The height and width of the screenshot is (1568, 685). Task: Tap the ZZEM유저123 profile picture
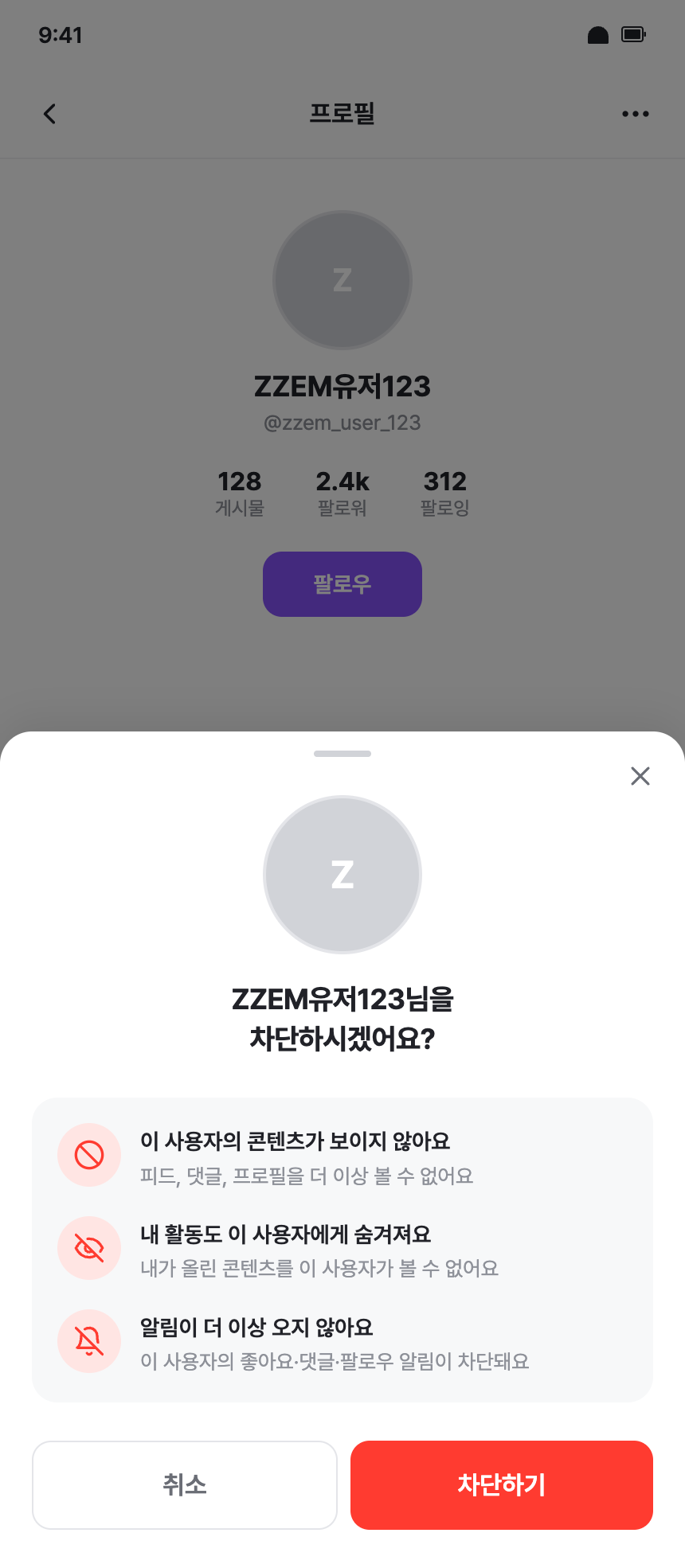342,280
